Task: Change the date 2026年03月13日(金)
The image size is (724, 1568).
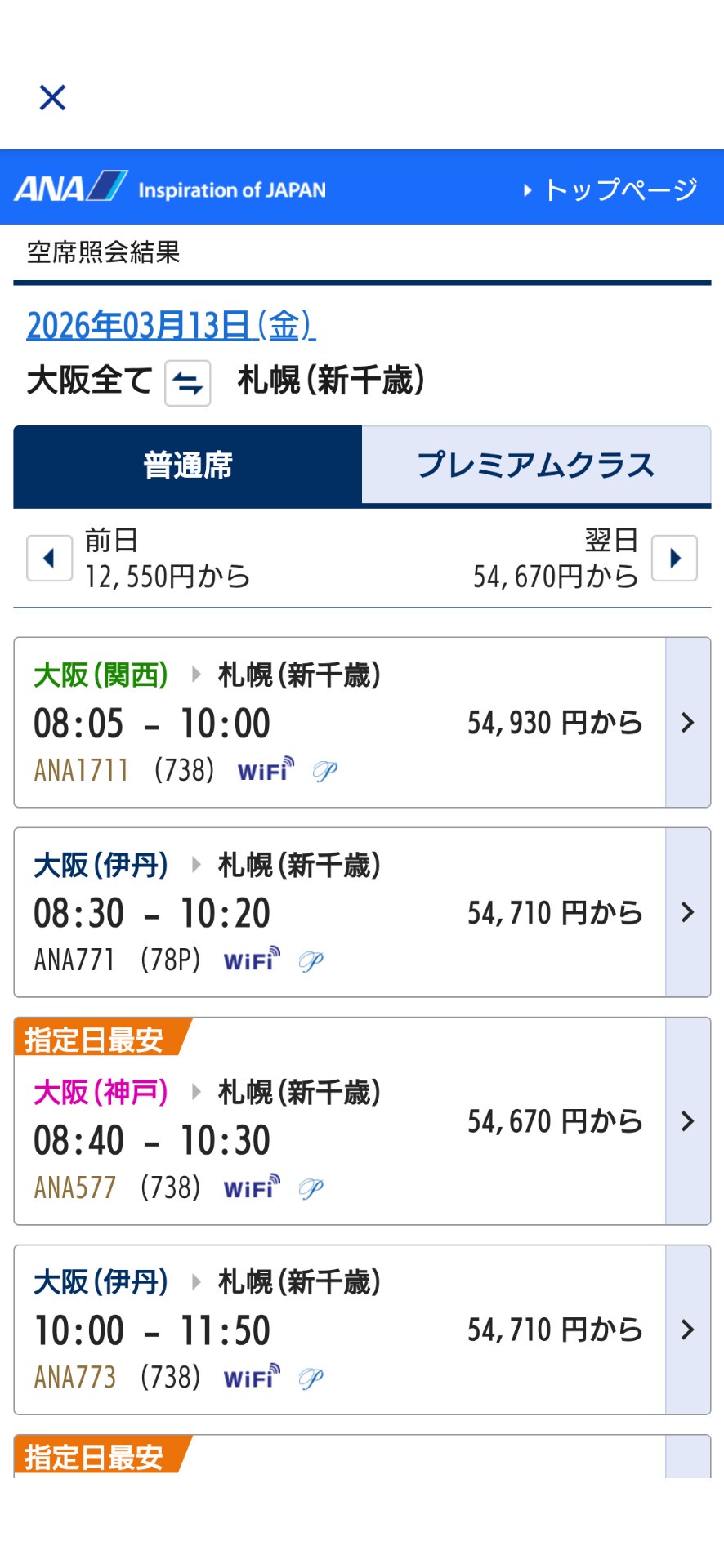Action: [x=171, y=326]
